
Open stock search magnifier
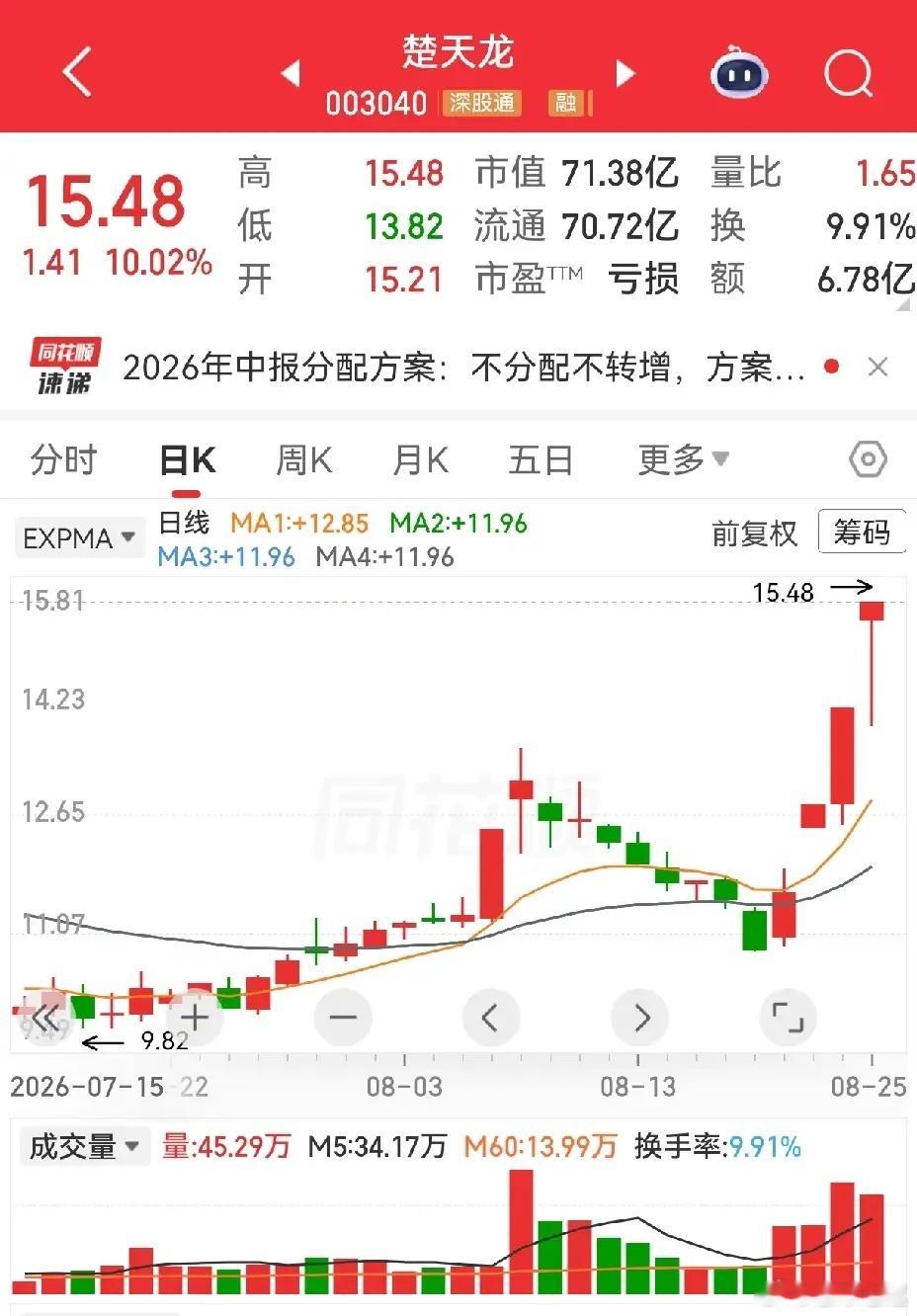click(x=848, y=72)
